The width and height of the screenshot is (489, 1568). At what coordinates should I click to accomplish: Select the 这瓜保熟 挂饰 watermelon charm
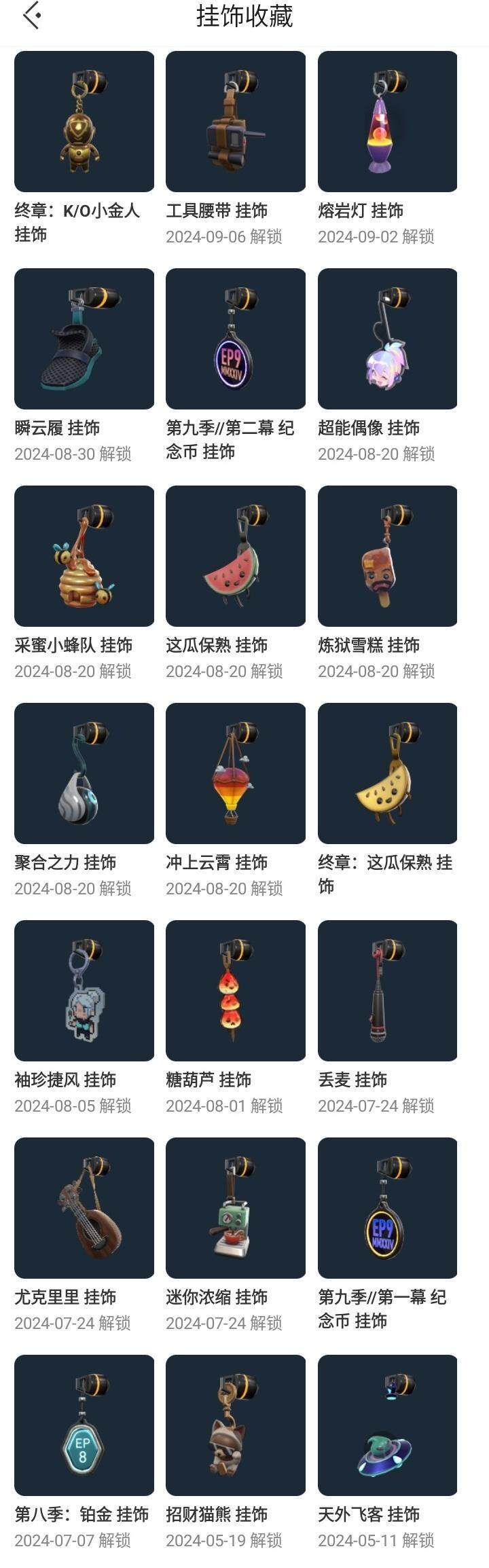pos(236,556)
